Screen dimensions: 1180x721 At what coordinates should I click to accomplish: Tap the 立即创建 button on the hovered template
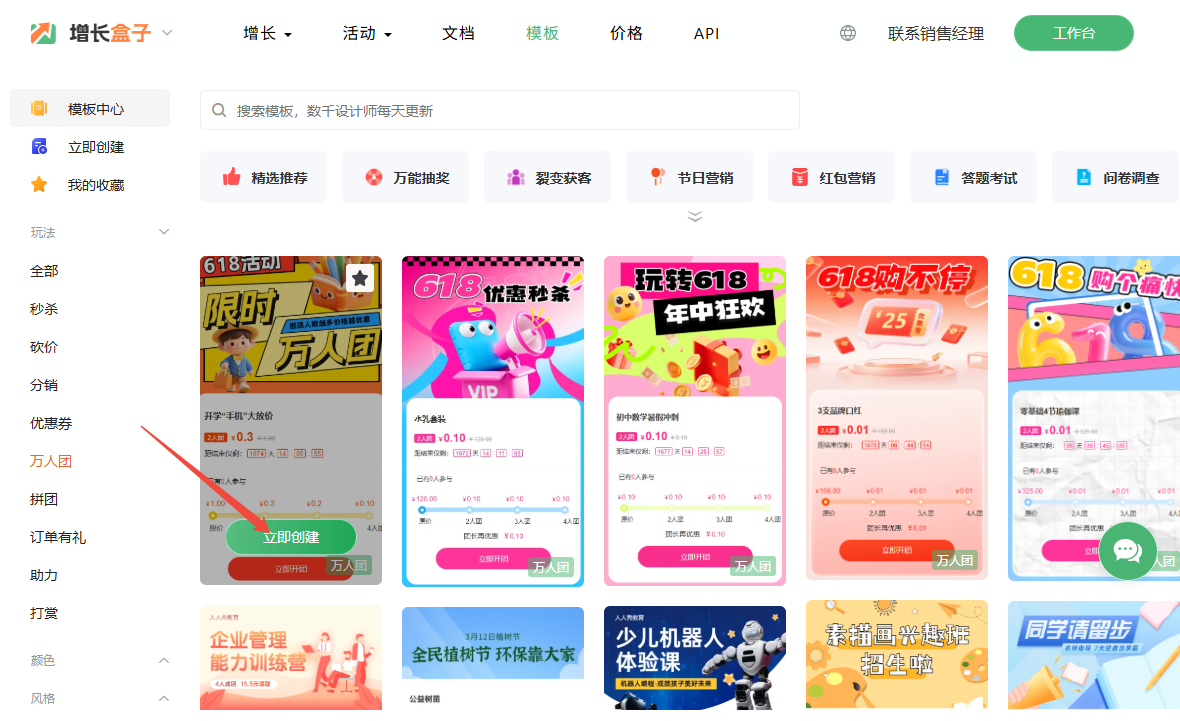[x=290, y=537]
